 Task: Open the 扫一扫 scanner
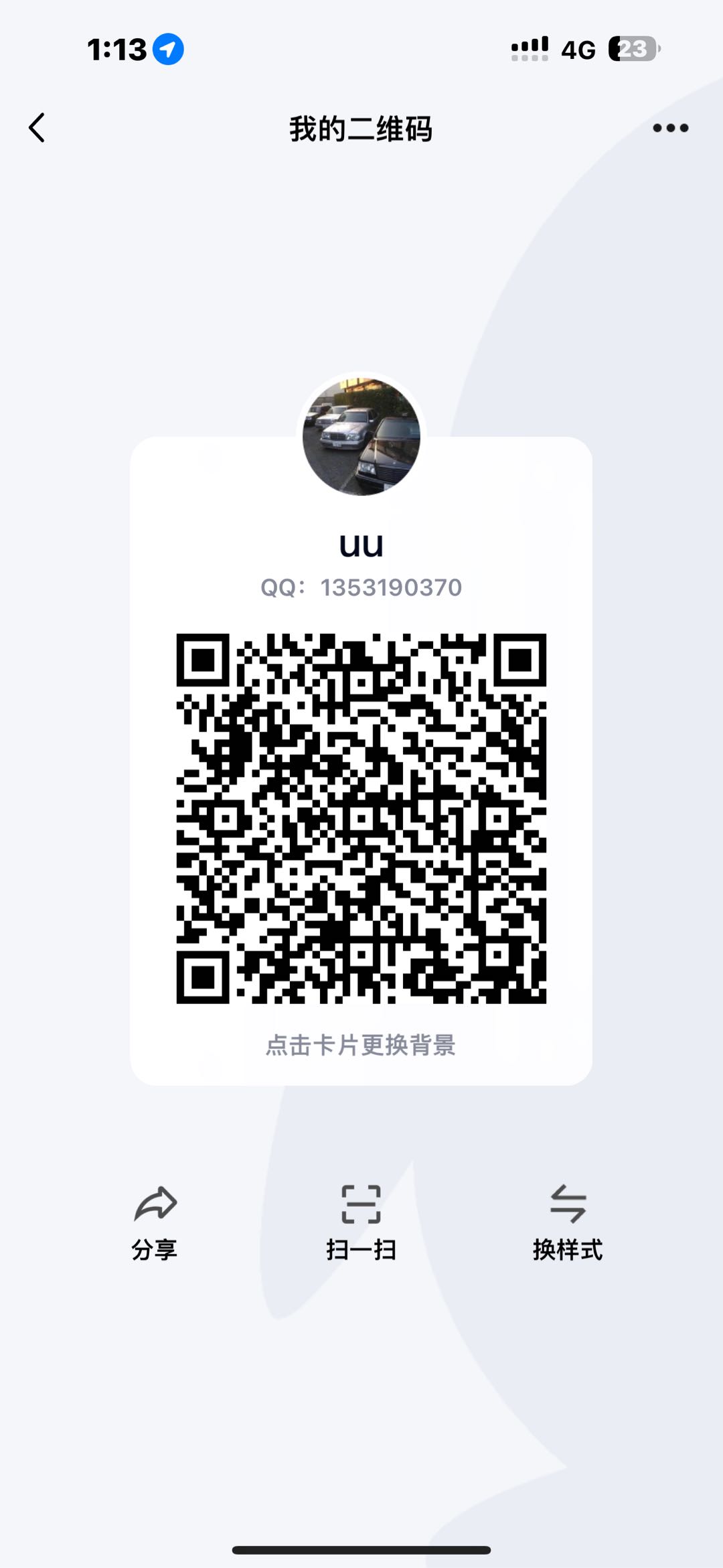[x=361, y=1222]
